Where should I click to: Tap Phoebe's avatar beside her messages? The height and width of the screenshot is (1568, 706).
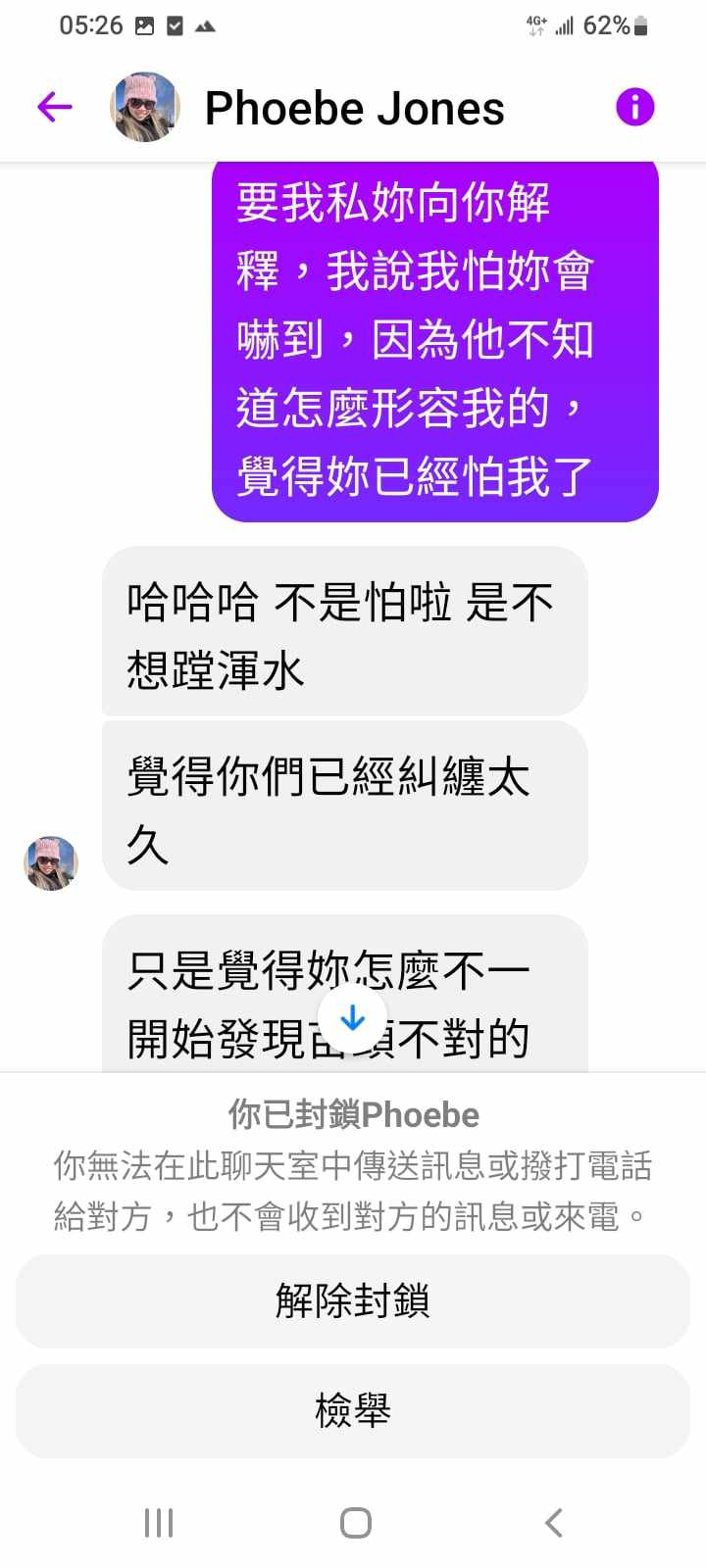[x=51, y=863]
